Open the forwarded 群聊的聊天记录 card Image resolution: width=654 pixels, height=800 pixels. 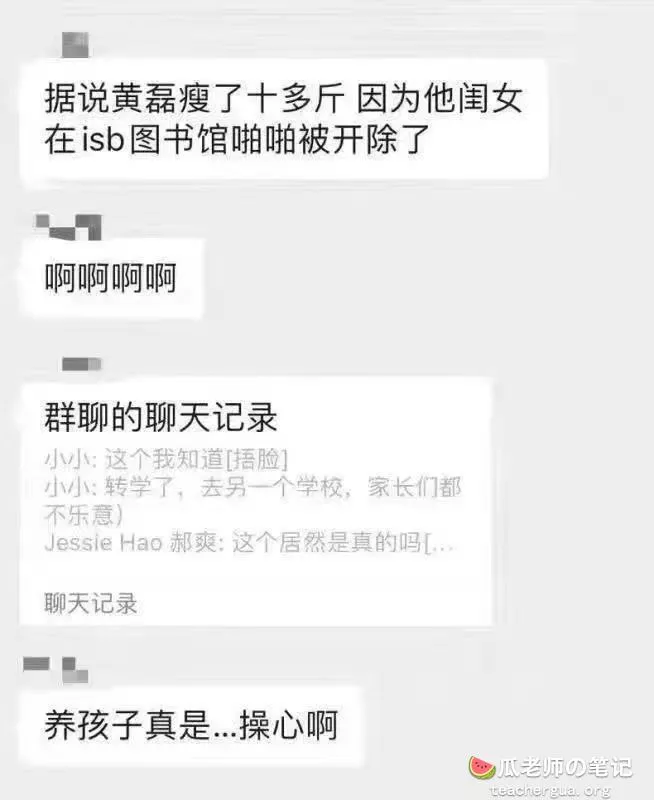coord(258,500)
